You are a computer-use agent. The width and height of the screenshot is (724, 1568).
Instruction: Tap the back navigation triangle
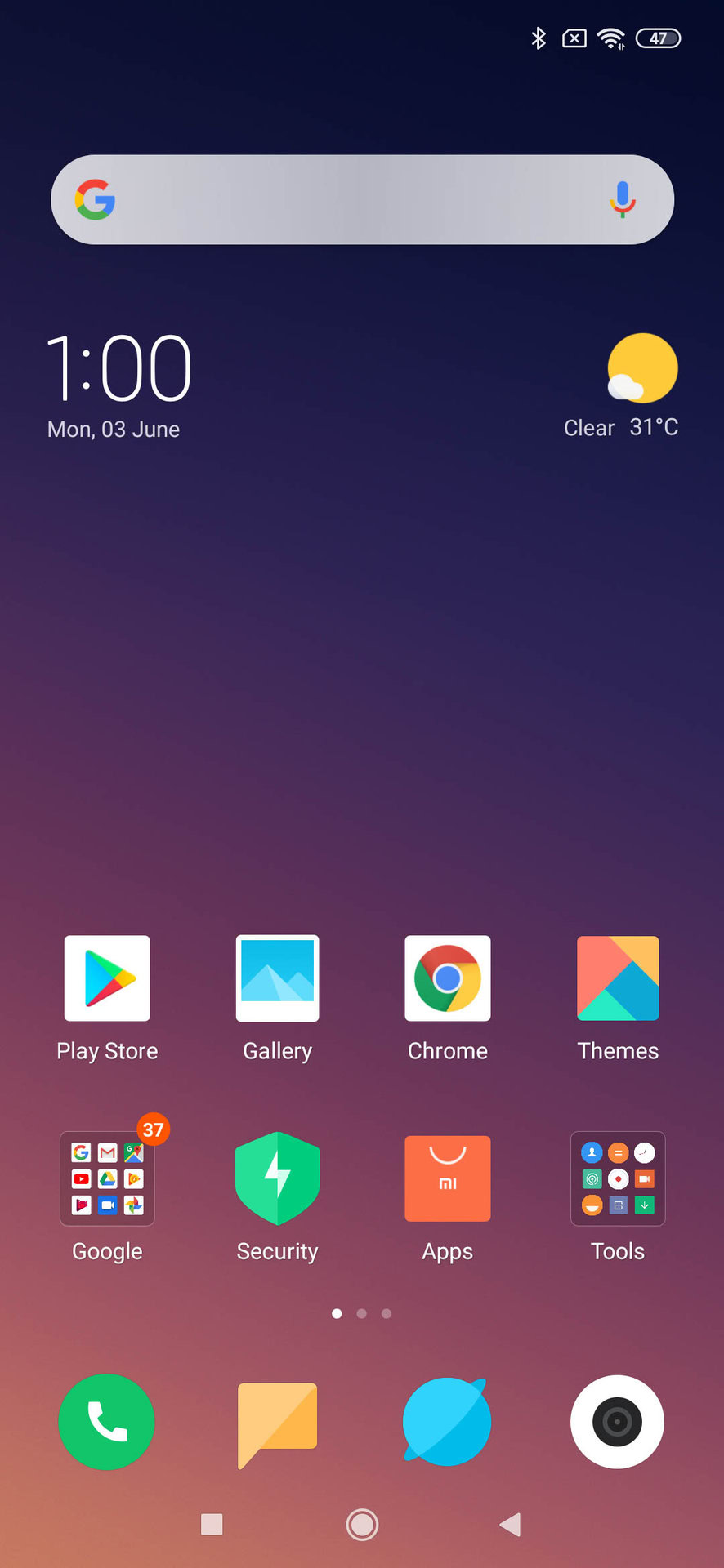pyautogui.click(x=511, y=1525)
